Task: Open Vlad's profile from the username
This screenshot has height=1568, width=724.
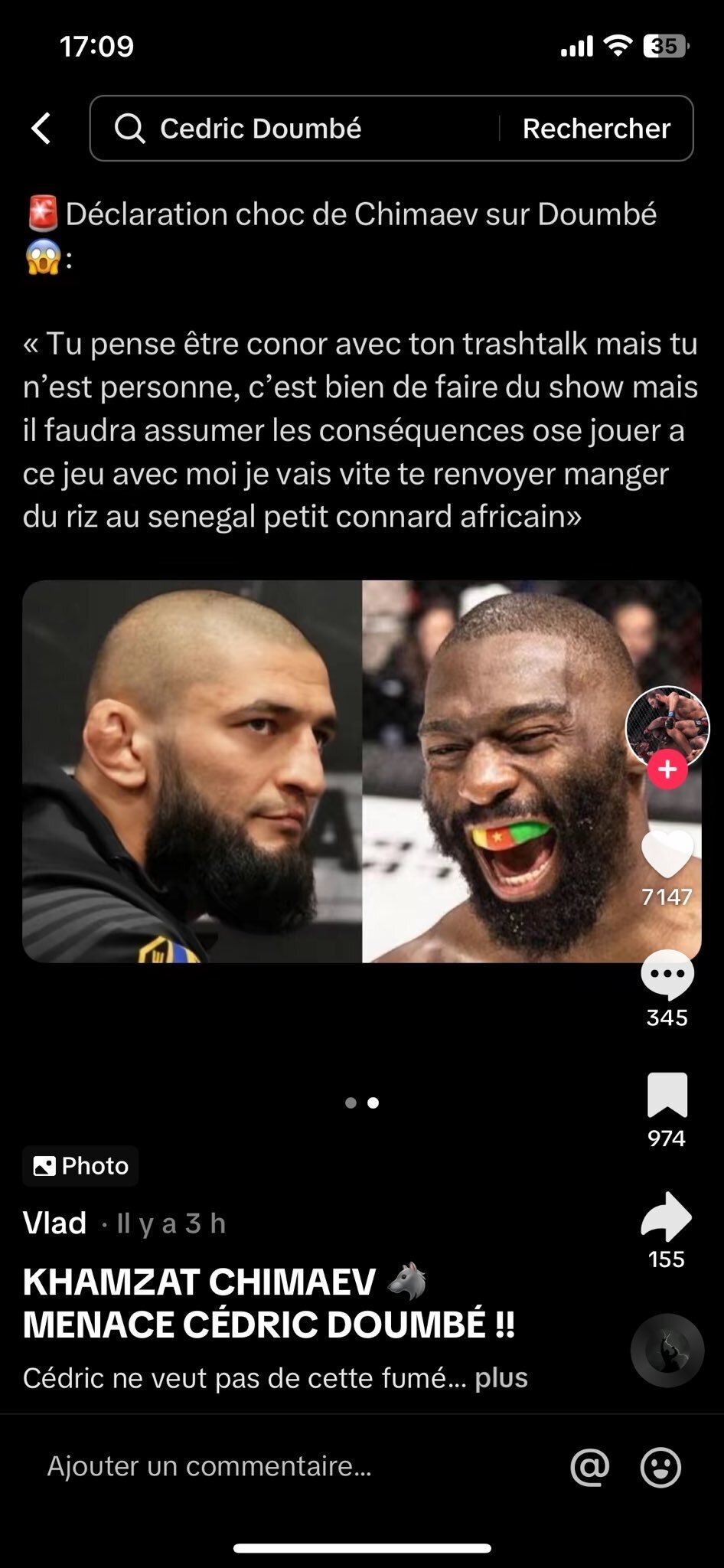Action: [54, 1223]
